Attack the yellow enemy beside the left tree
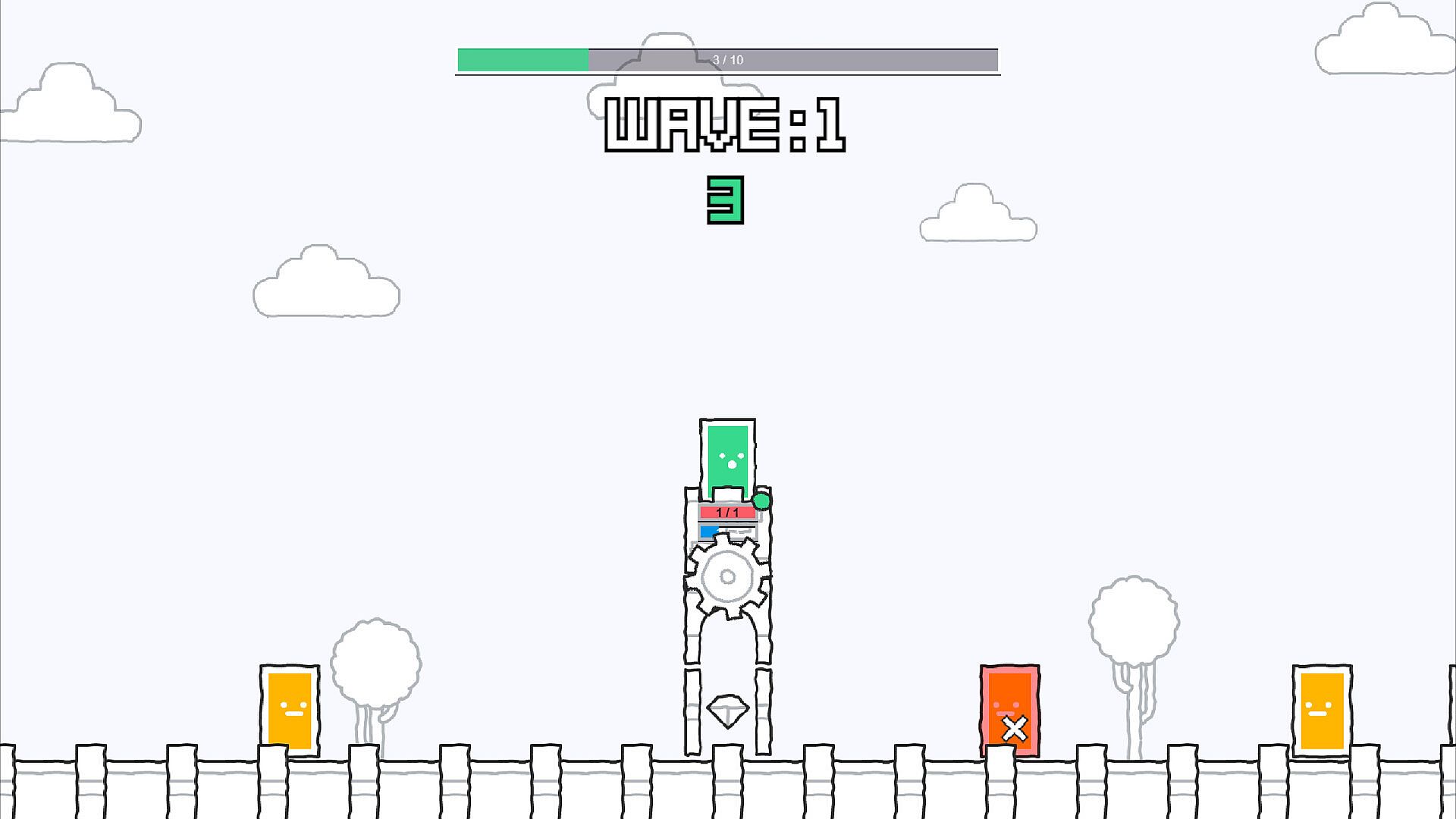1456x819 pixels. [x=290, y=709]
